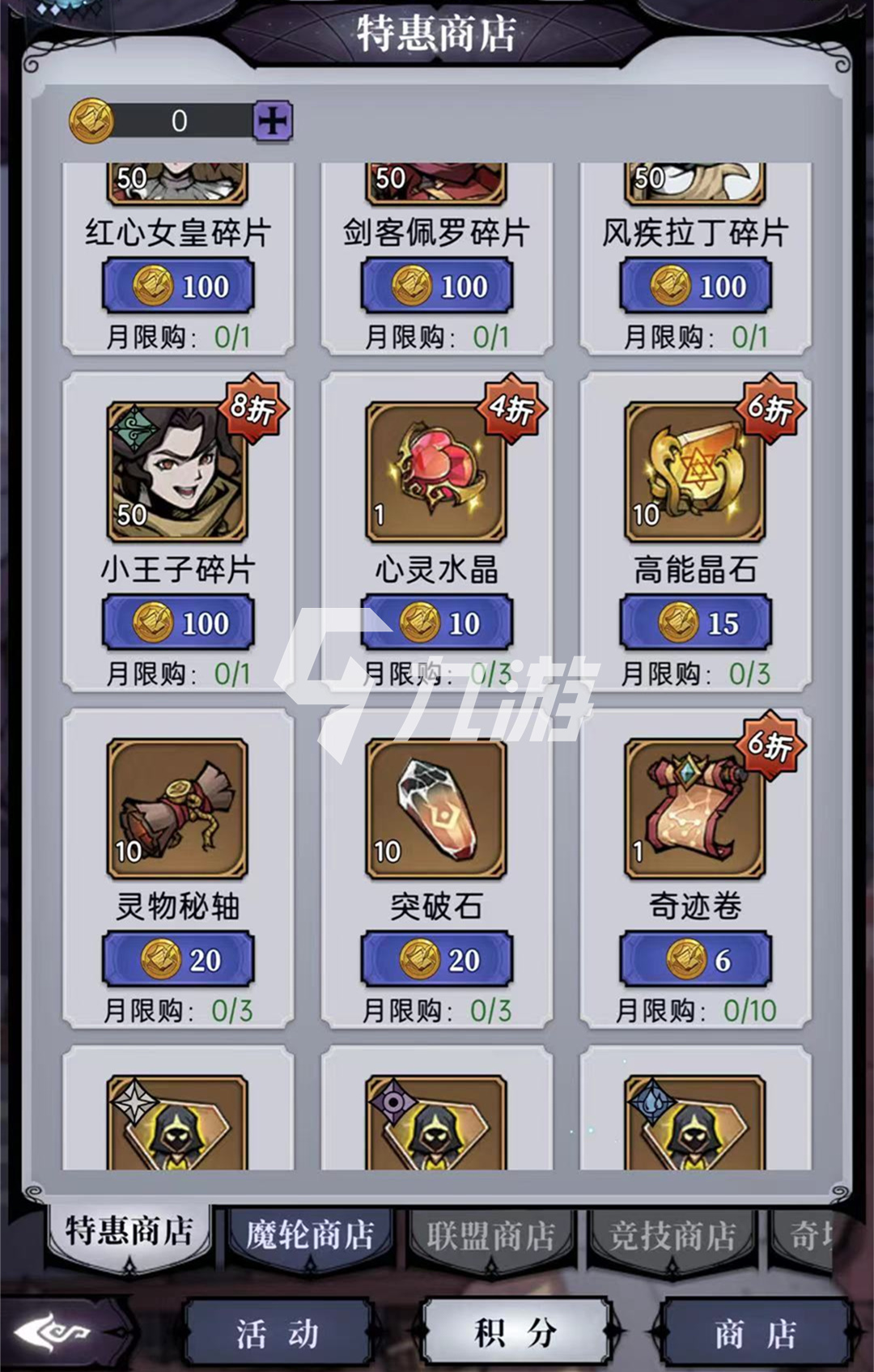874x1372 pixels.
Task: Buy 风疾拉丁碎片 for 100 coins
Action: tap(696, 286)
